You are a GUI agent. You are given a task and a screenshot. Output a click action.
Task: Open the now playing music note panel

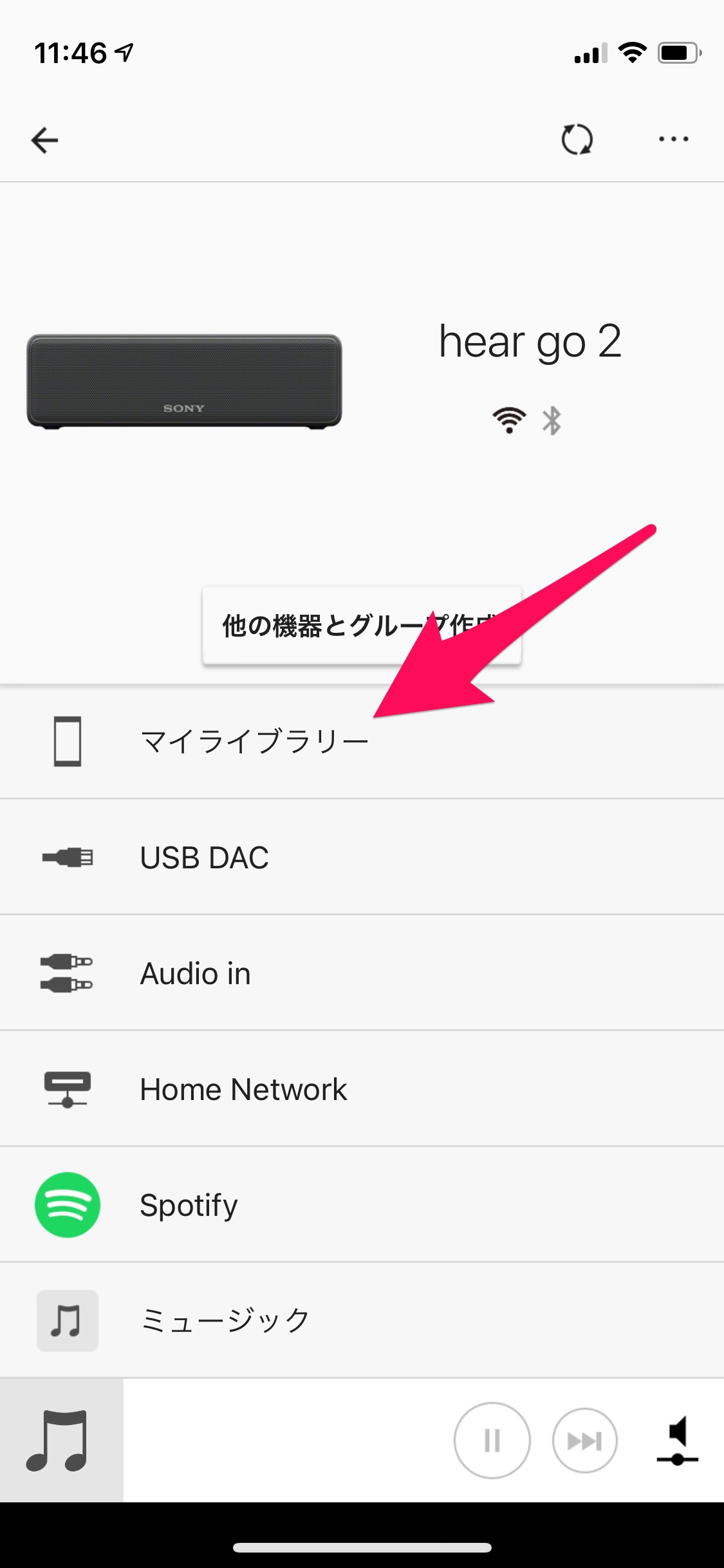(x=61, y=1441)
